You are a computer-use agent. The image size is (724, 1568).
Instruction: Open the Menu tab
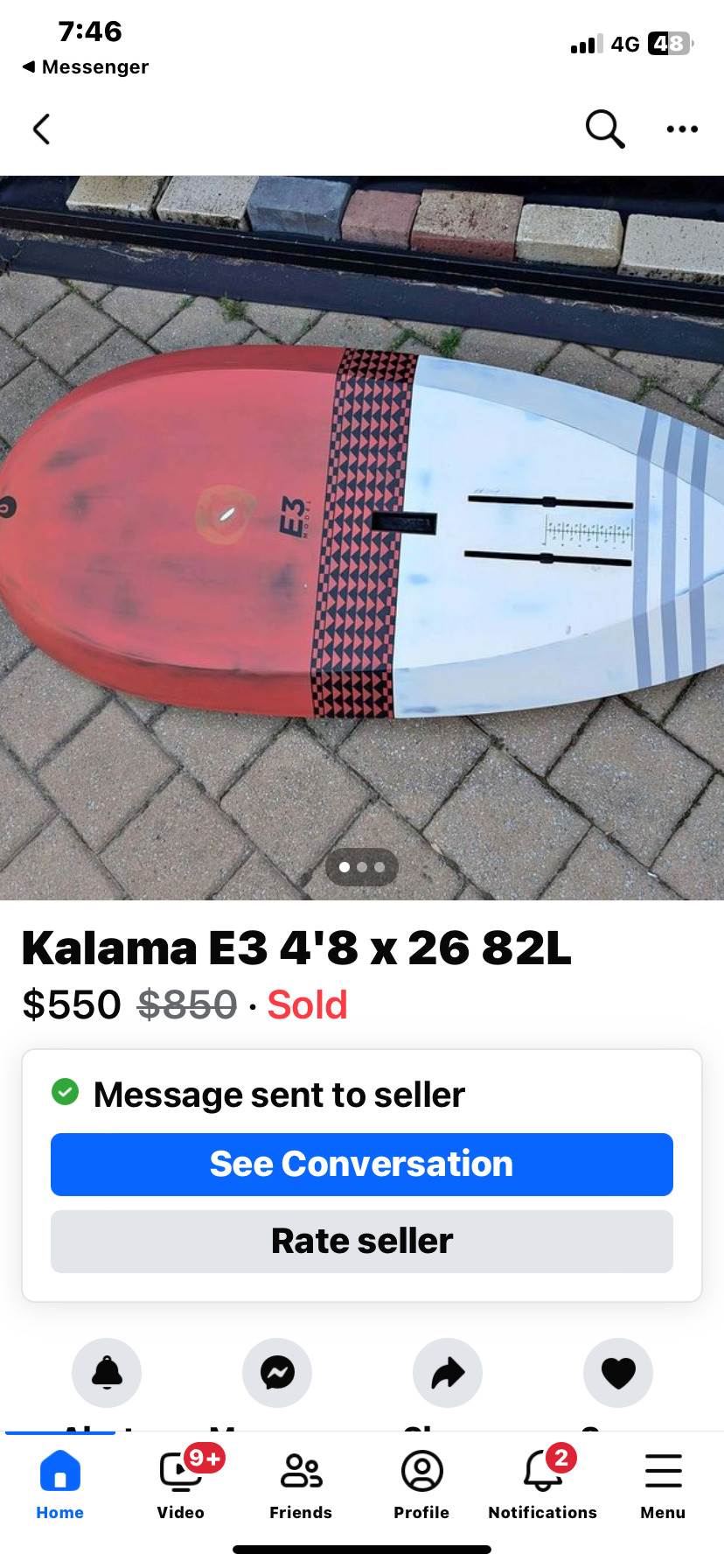(x=663, y=1485)
